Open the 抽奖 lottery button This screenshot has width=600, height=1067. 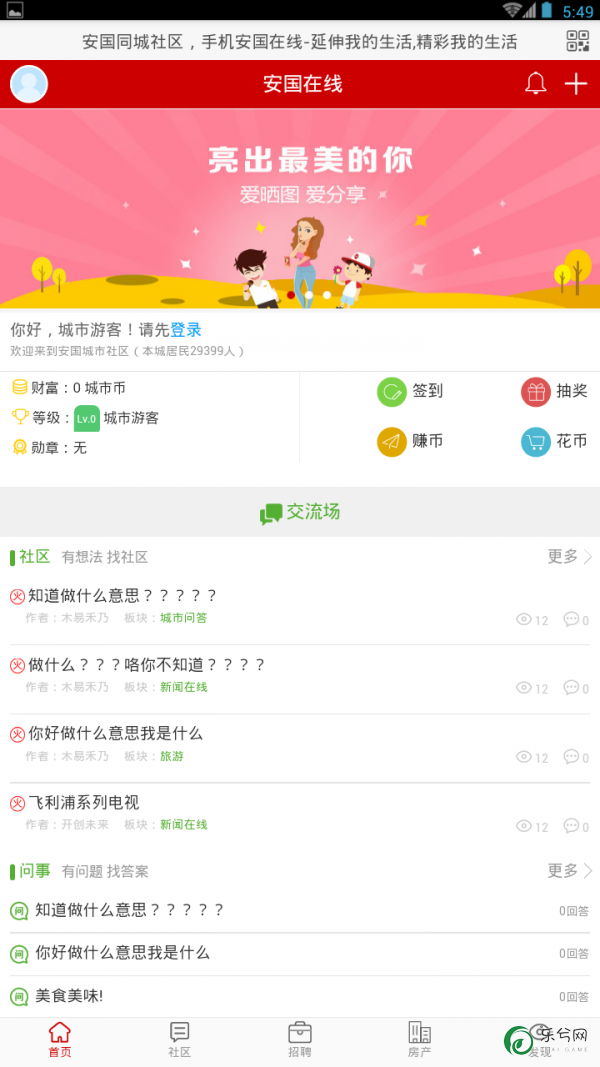pyautogui.click(x=553, y=391)
